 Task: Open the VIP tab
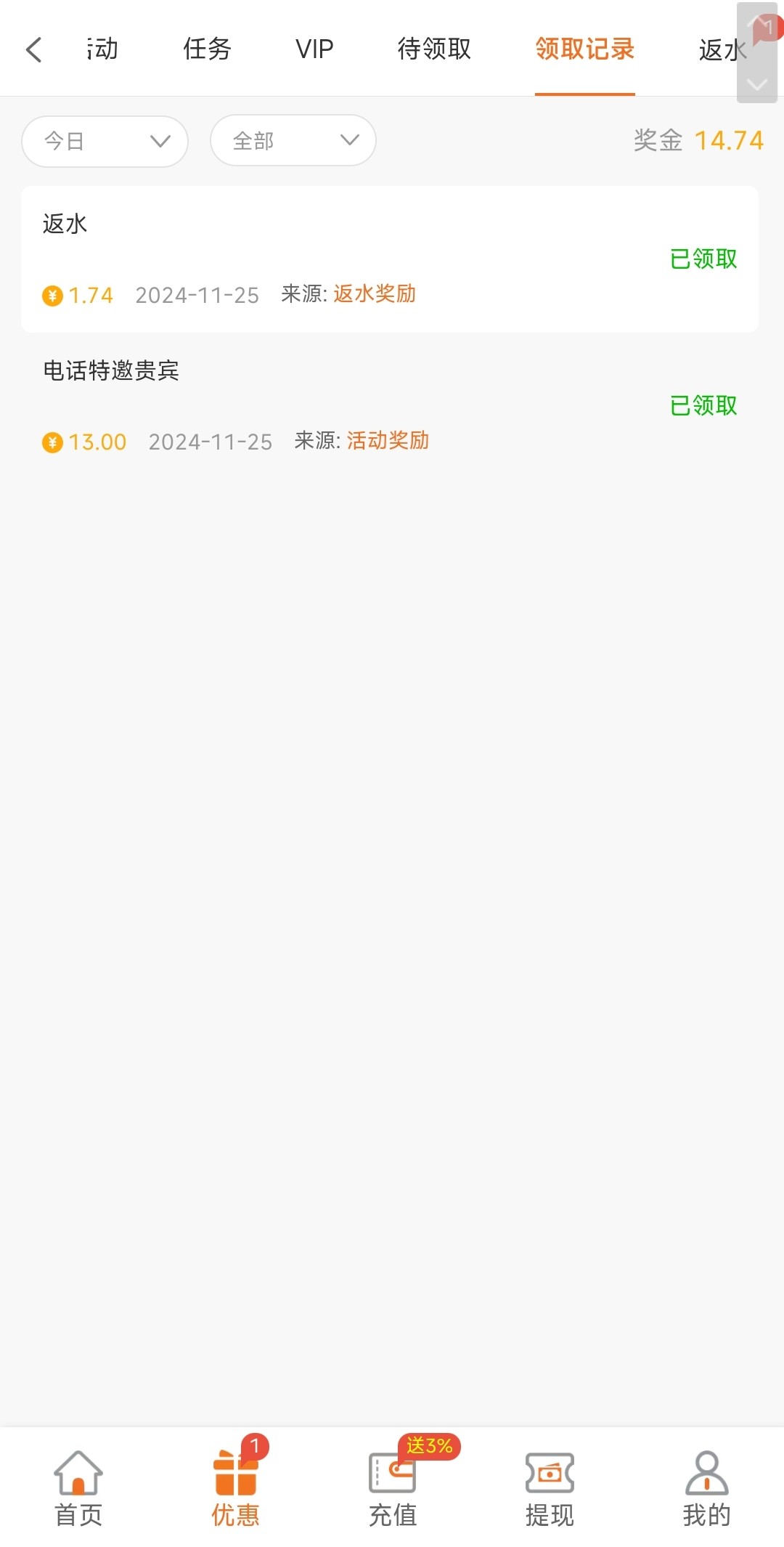[314, 49]
